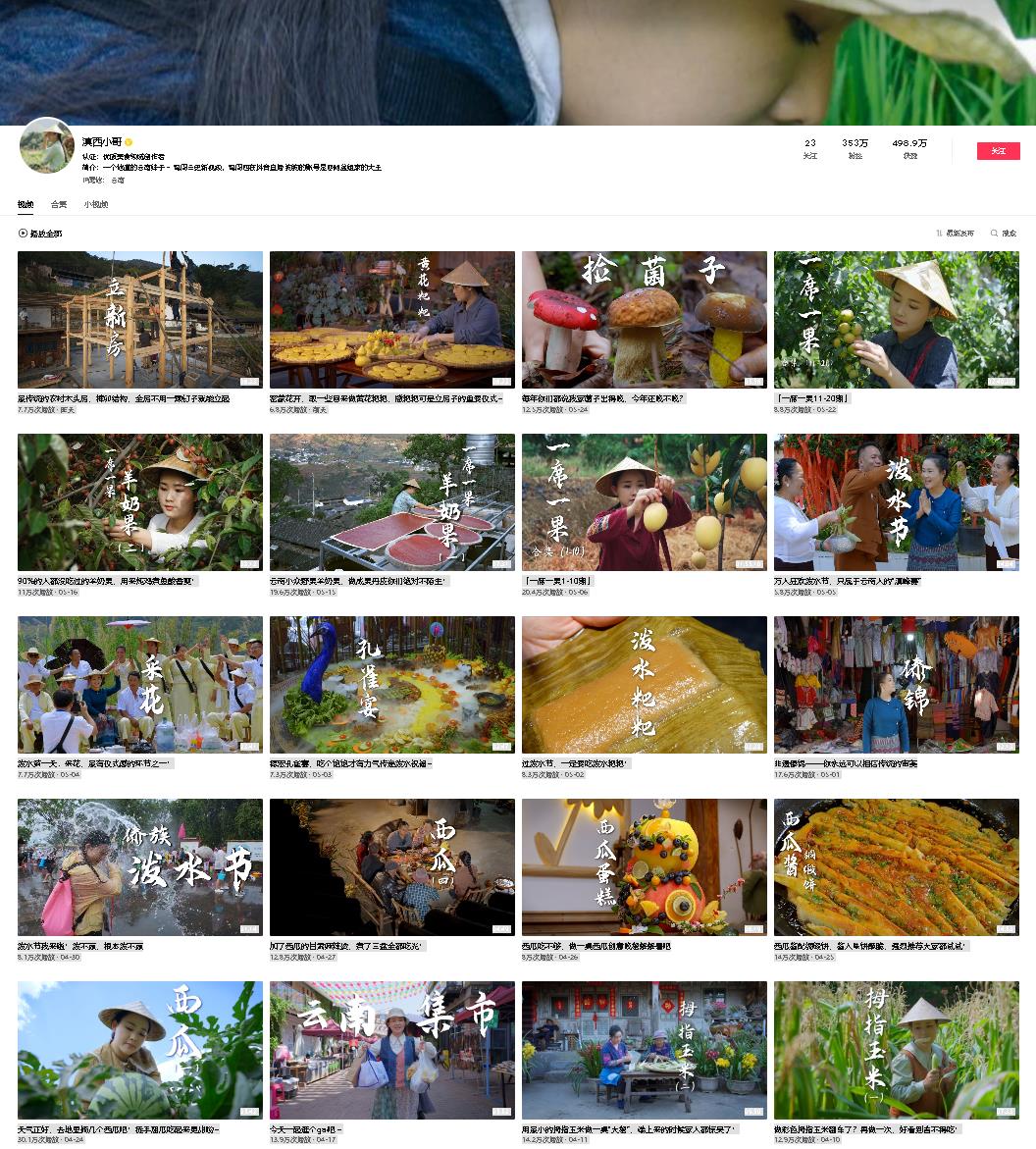Switch to the 小视频 tab
The width and height of the screenshot is (1036, 1149).
95,205
